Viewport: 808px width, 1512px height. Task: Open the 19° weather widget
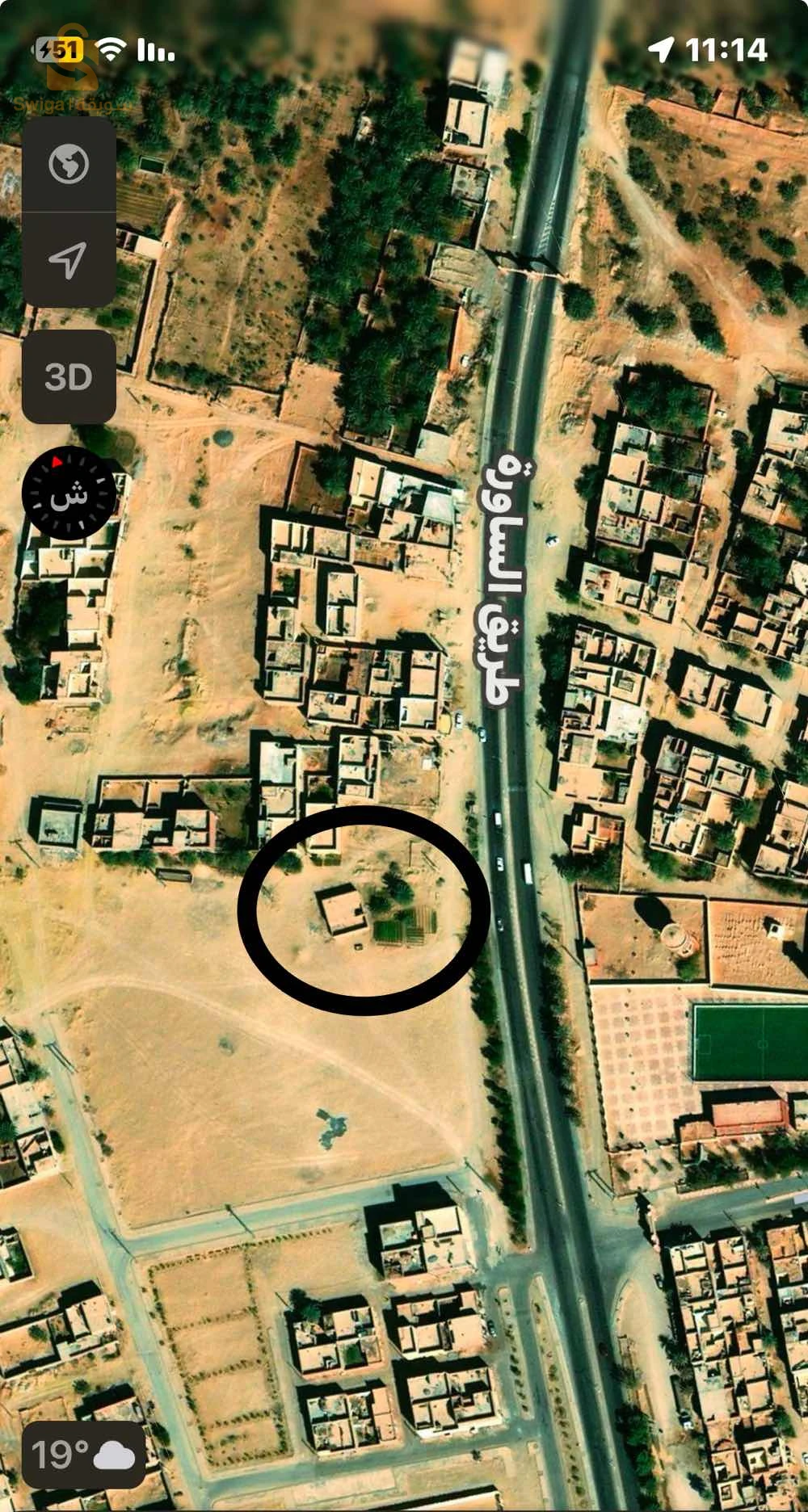tap(83, 1455)
